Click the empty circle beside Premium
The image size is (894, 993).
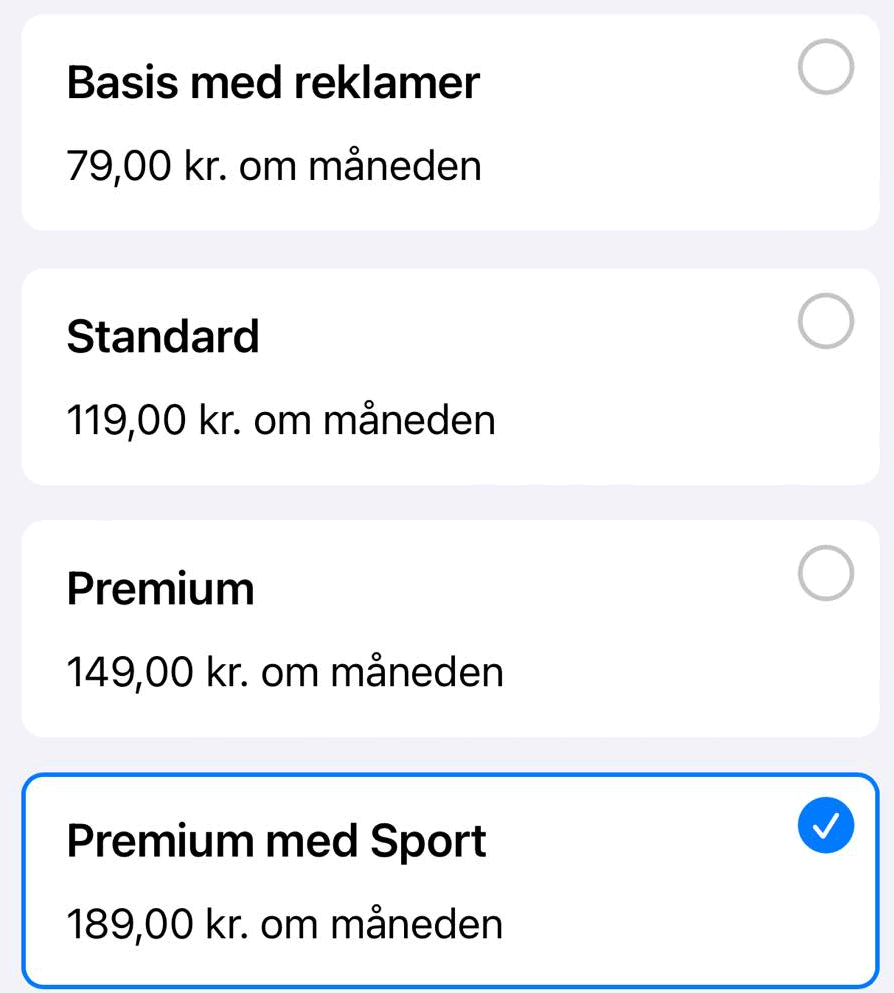click(x=826, y=573)
